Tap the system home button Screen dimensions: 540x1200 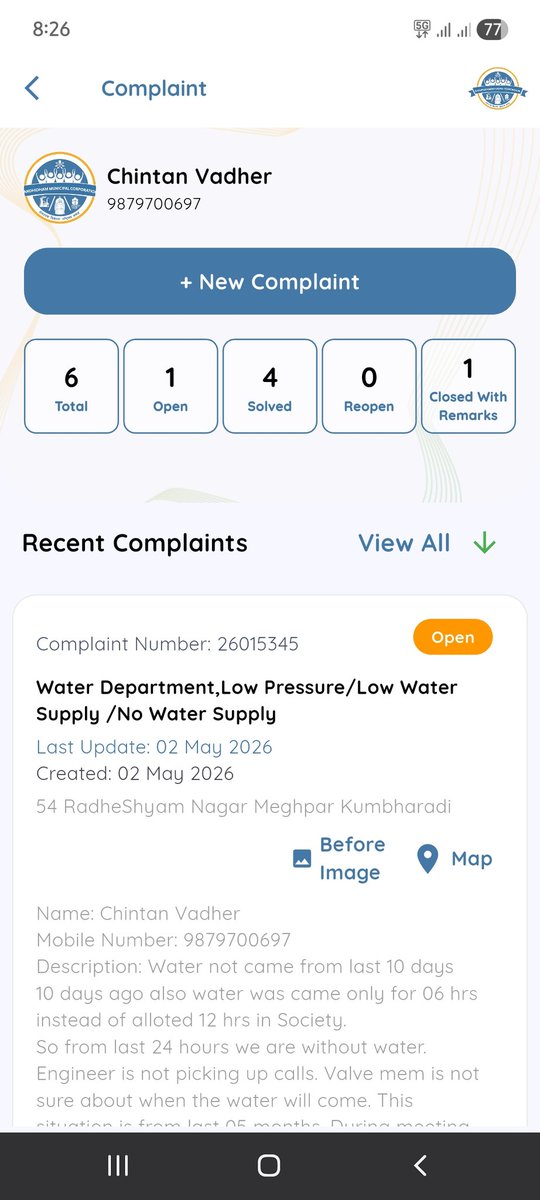pos(268,1165)
